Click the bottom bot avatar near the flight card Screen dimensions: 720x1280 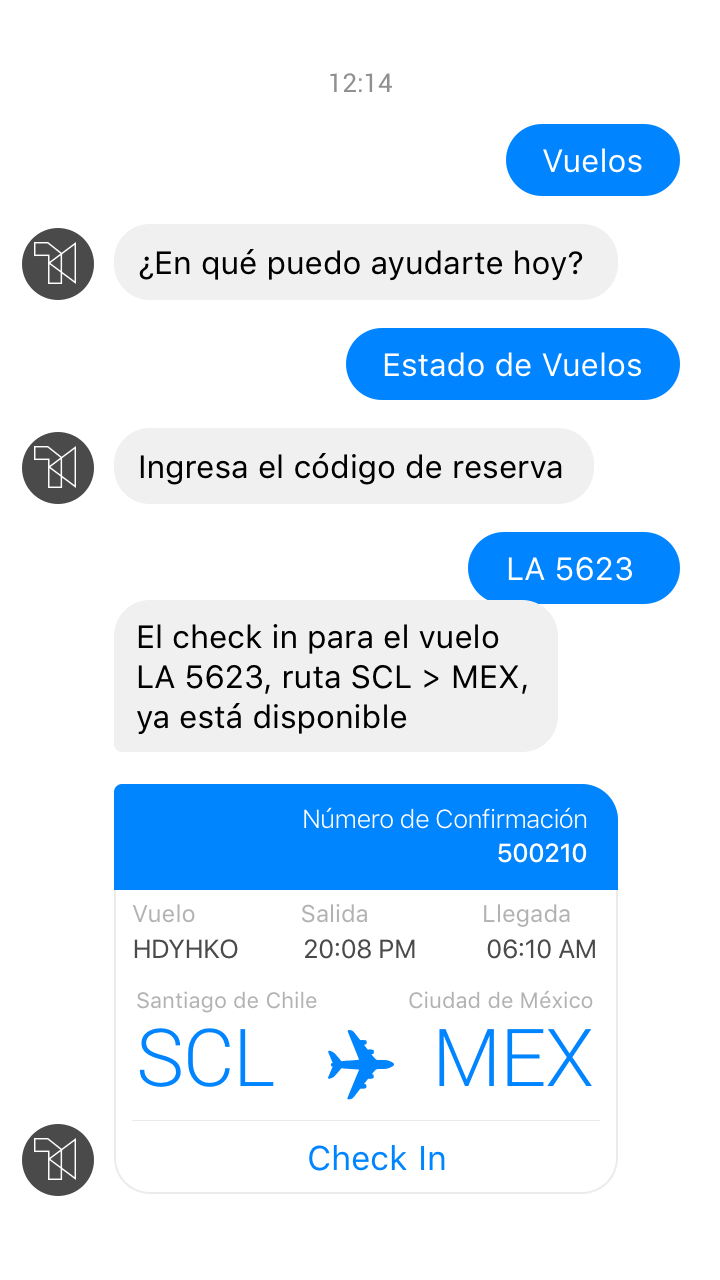56,1158
